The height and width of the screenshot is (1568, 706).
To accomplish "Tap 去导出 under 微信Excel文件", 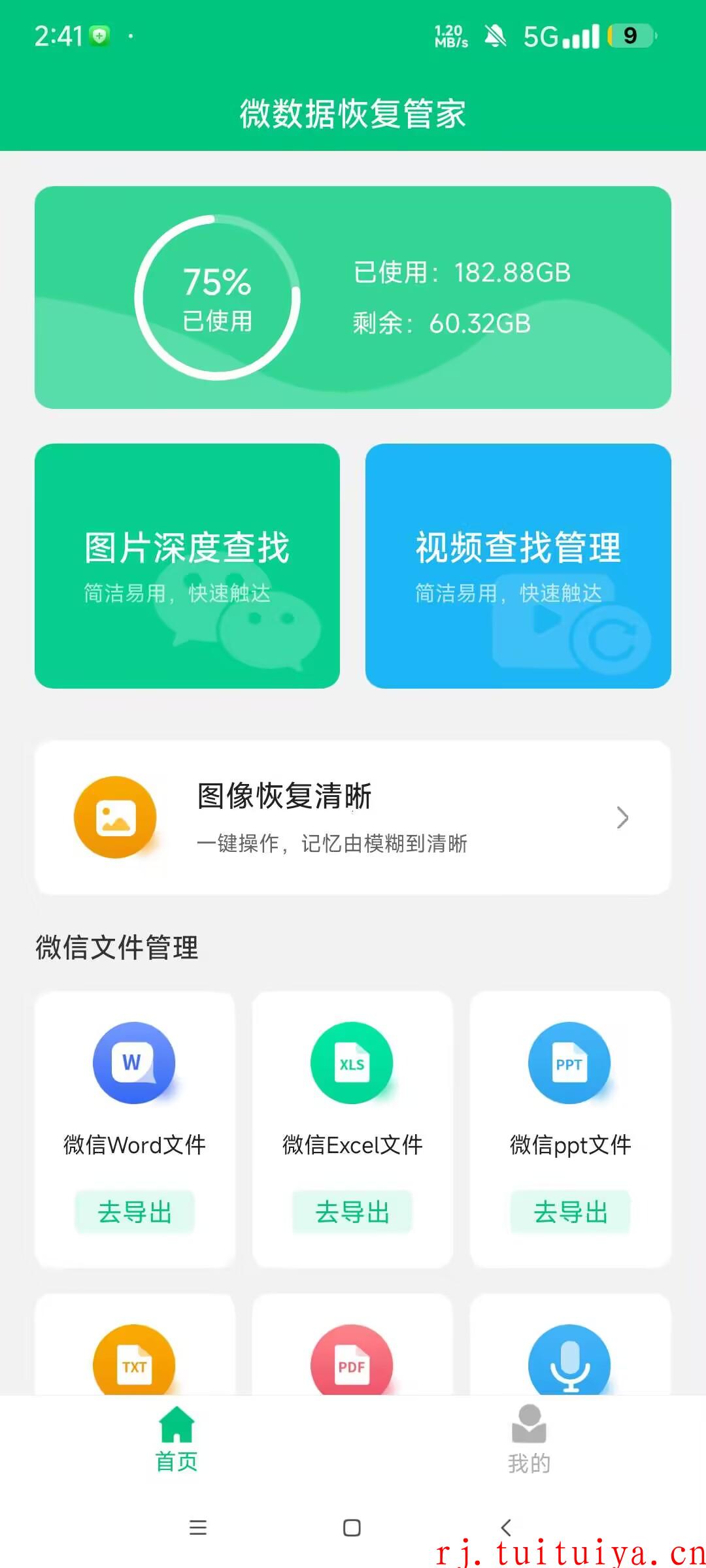I will click(x=352, y=1212).
